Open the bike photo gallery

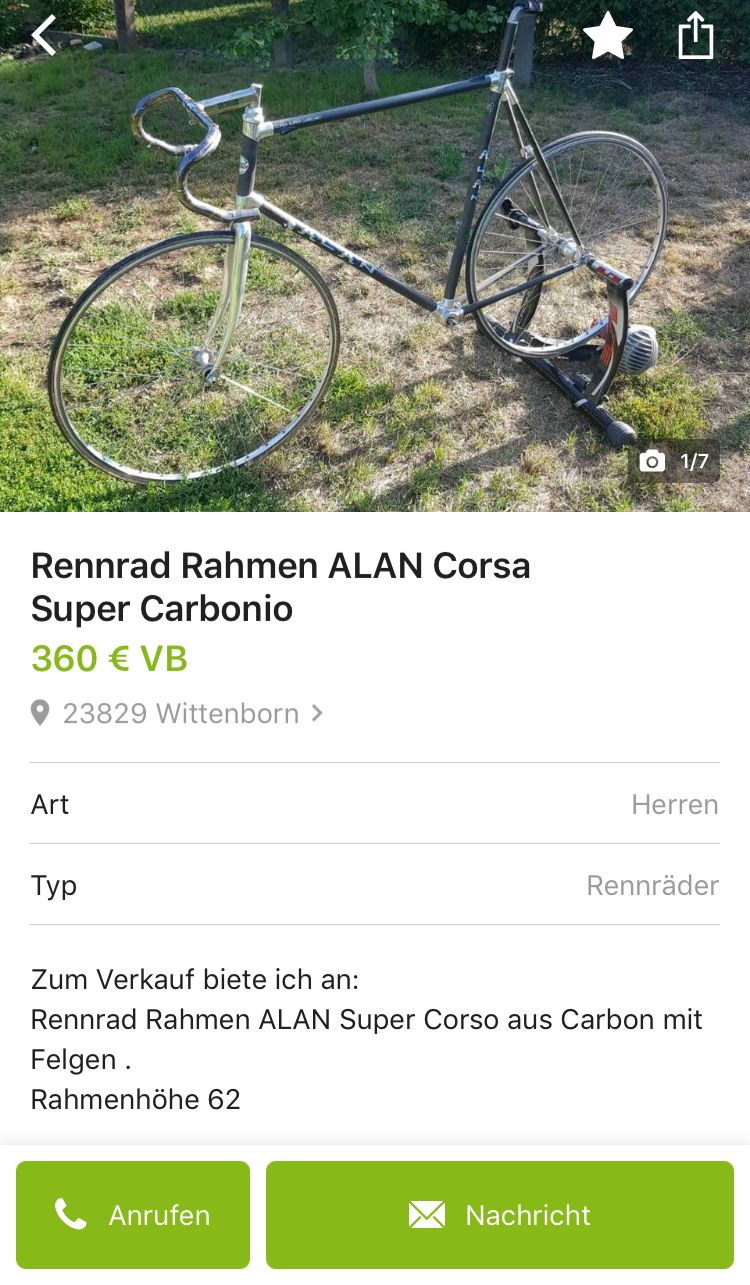375,270
